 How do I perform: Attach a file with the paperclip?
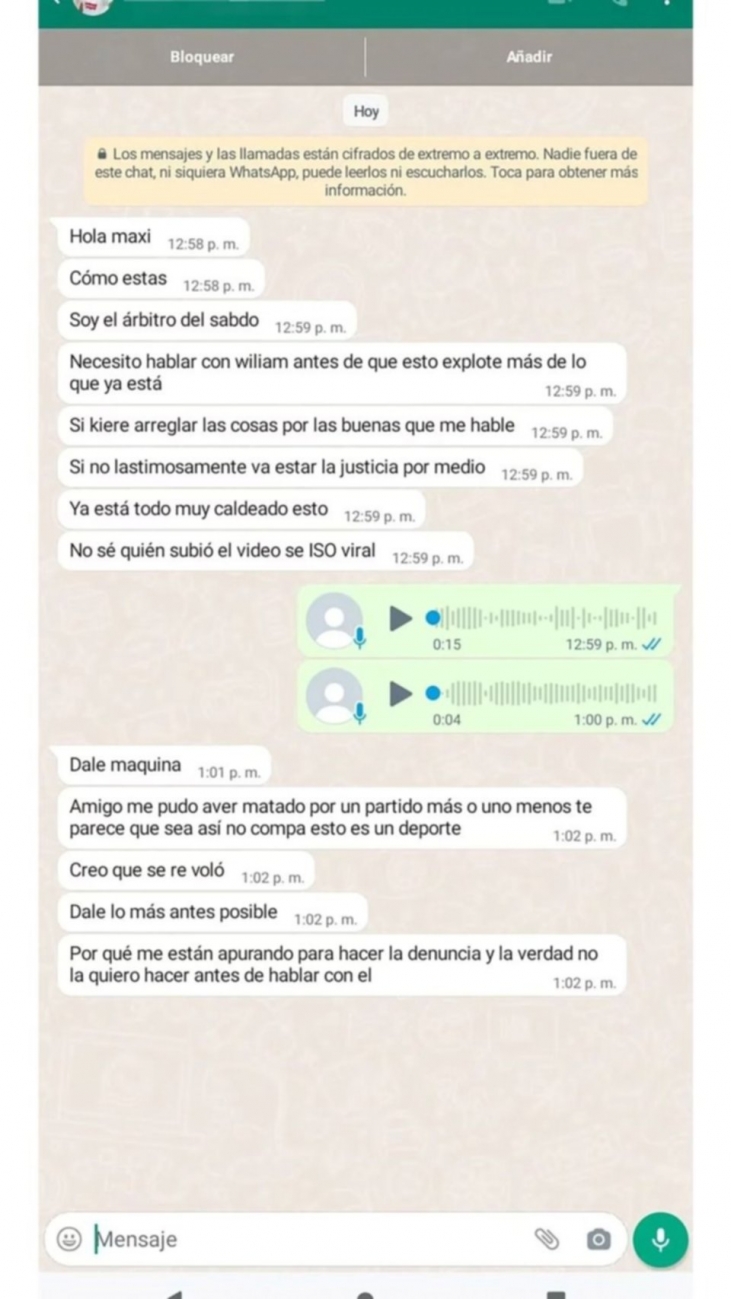coord(547,1239)
